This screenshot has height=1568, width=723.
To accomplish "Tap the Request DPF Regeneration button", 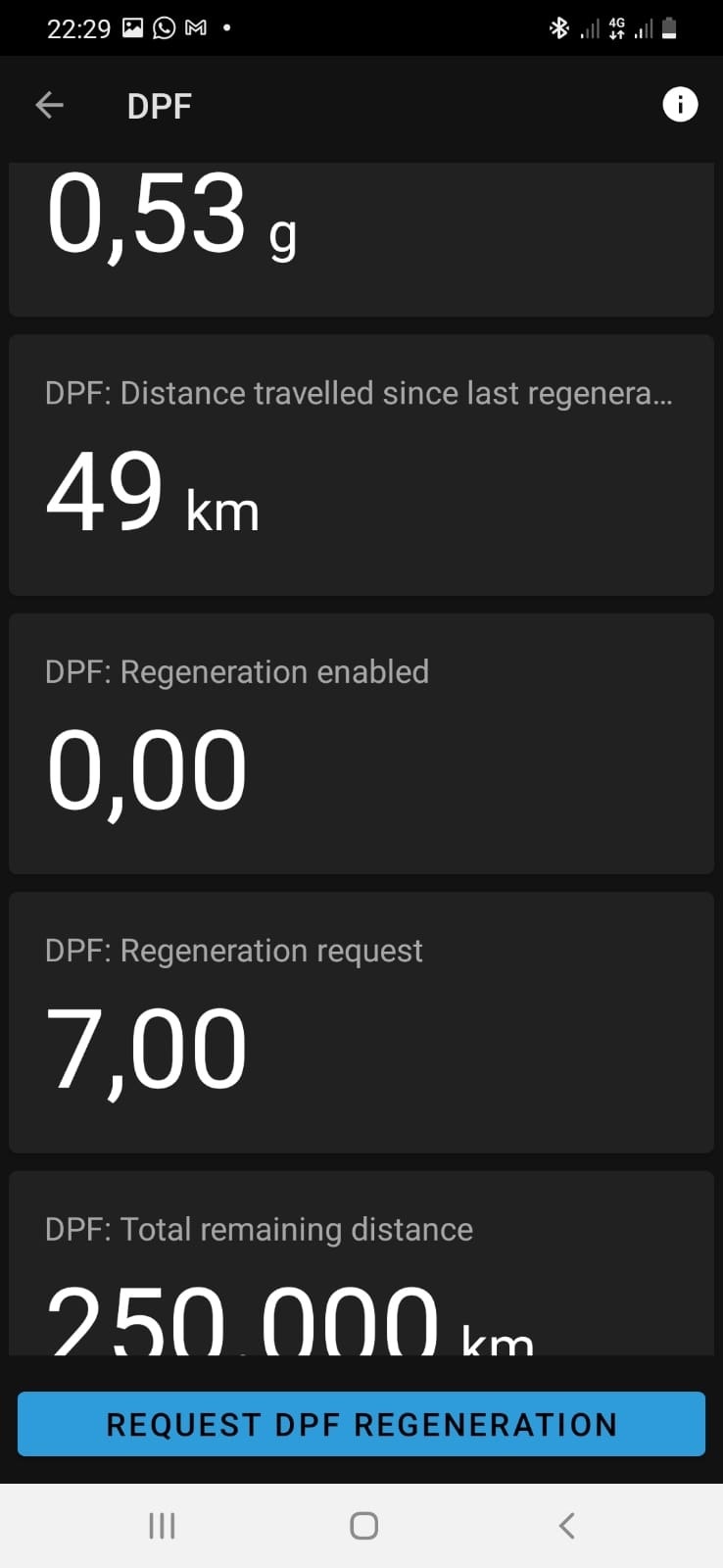I will (x=361, y=1424).
